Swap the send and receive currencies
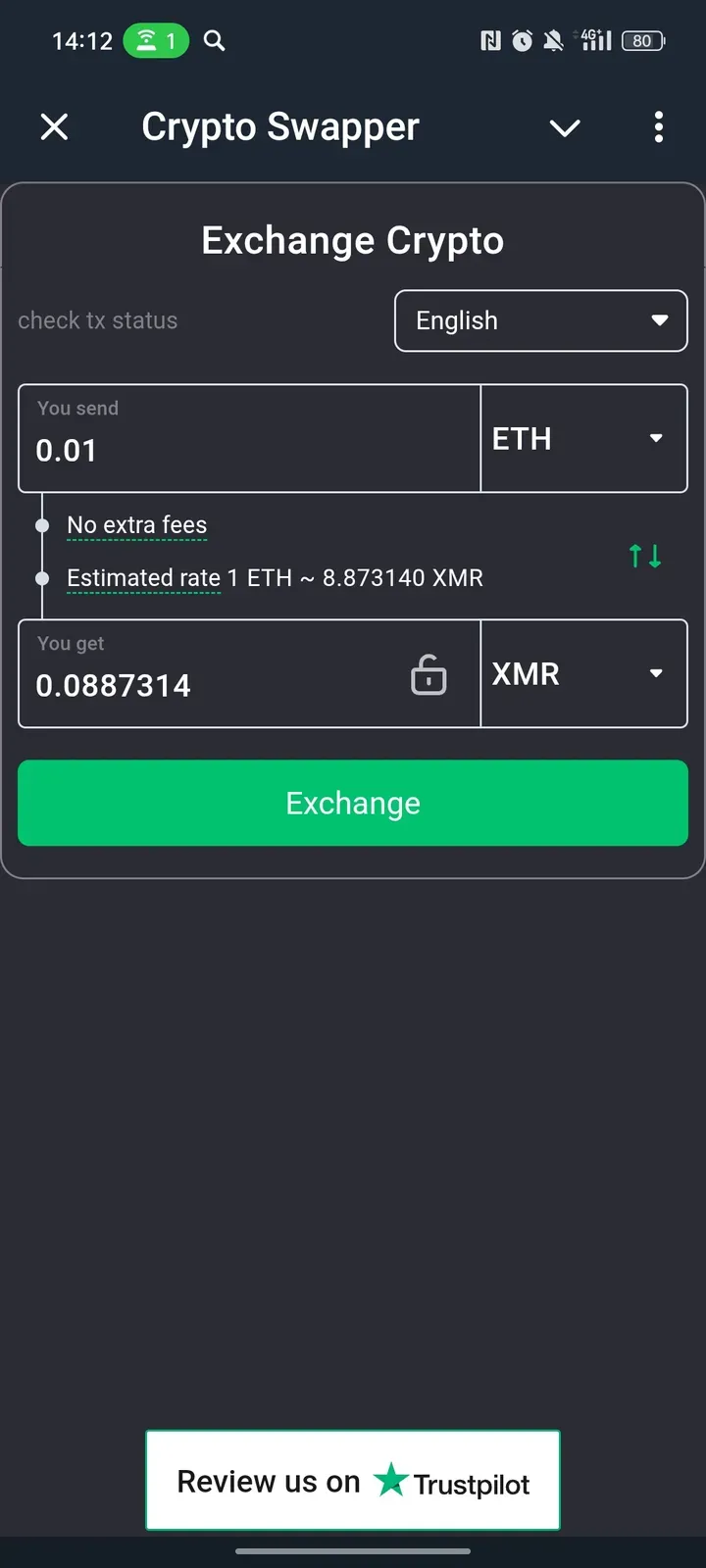This screenshot has height=1568, width=706. [x=645, y=557]
